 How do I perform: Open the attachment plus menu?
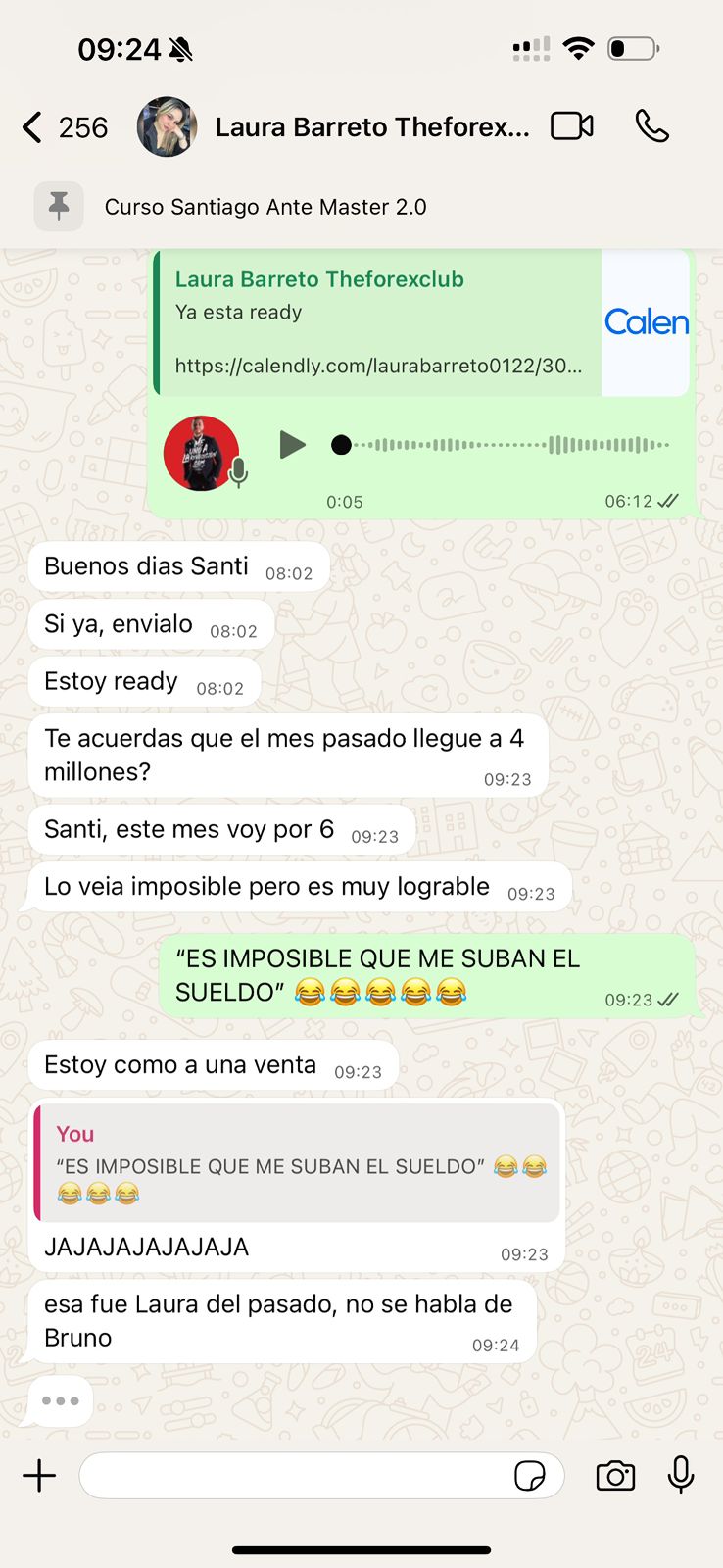point(39,1475)
